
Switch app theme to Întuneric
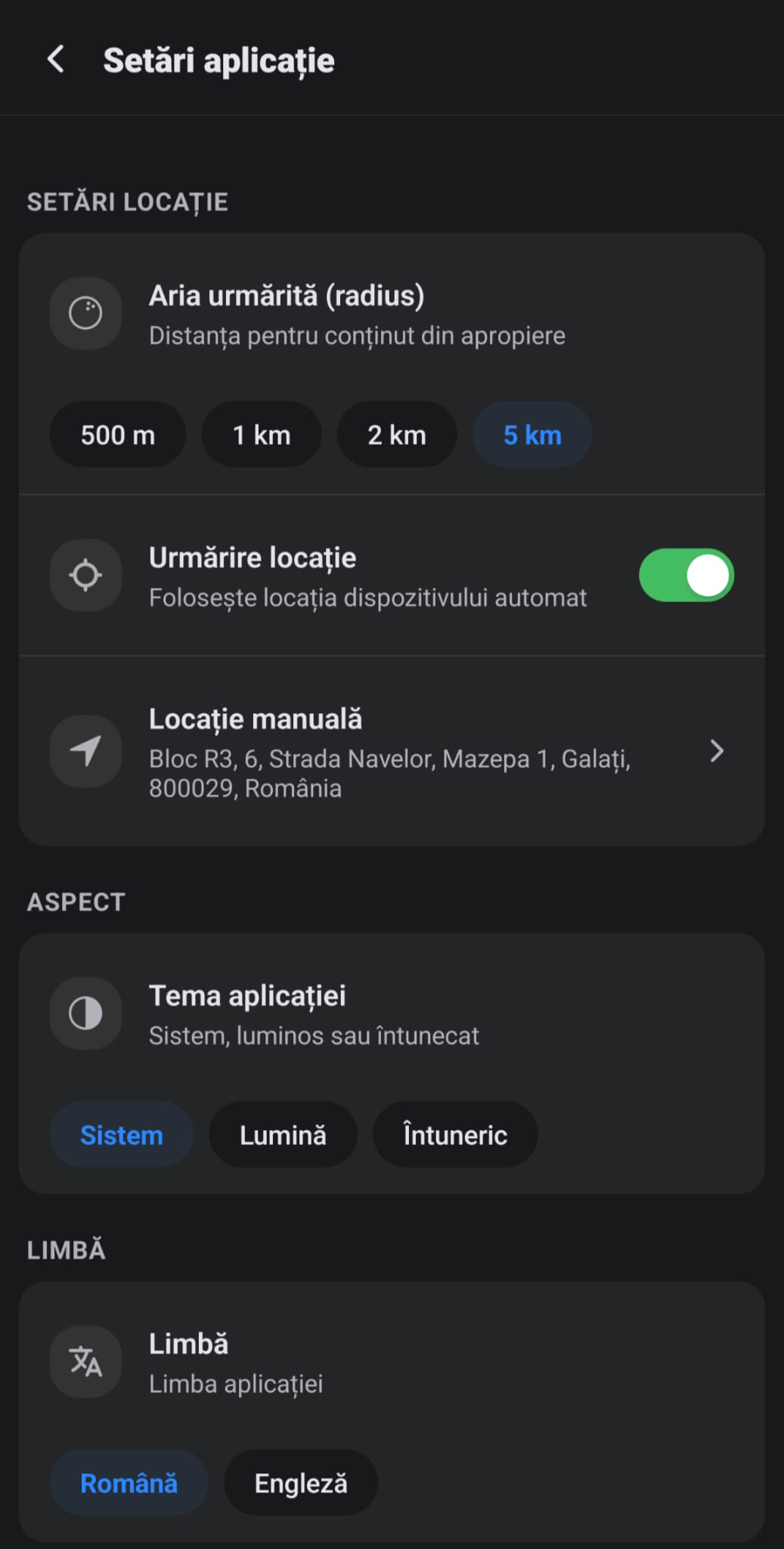454,1134
